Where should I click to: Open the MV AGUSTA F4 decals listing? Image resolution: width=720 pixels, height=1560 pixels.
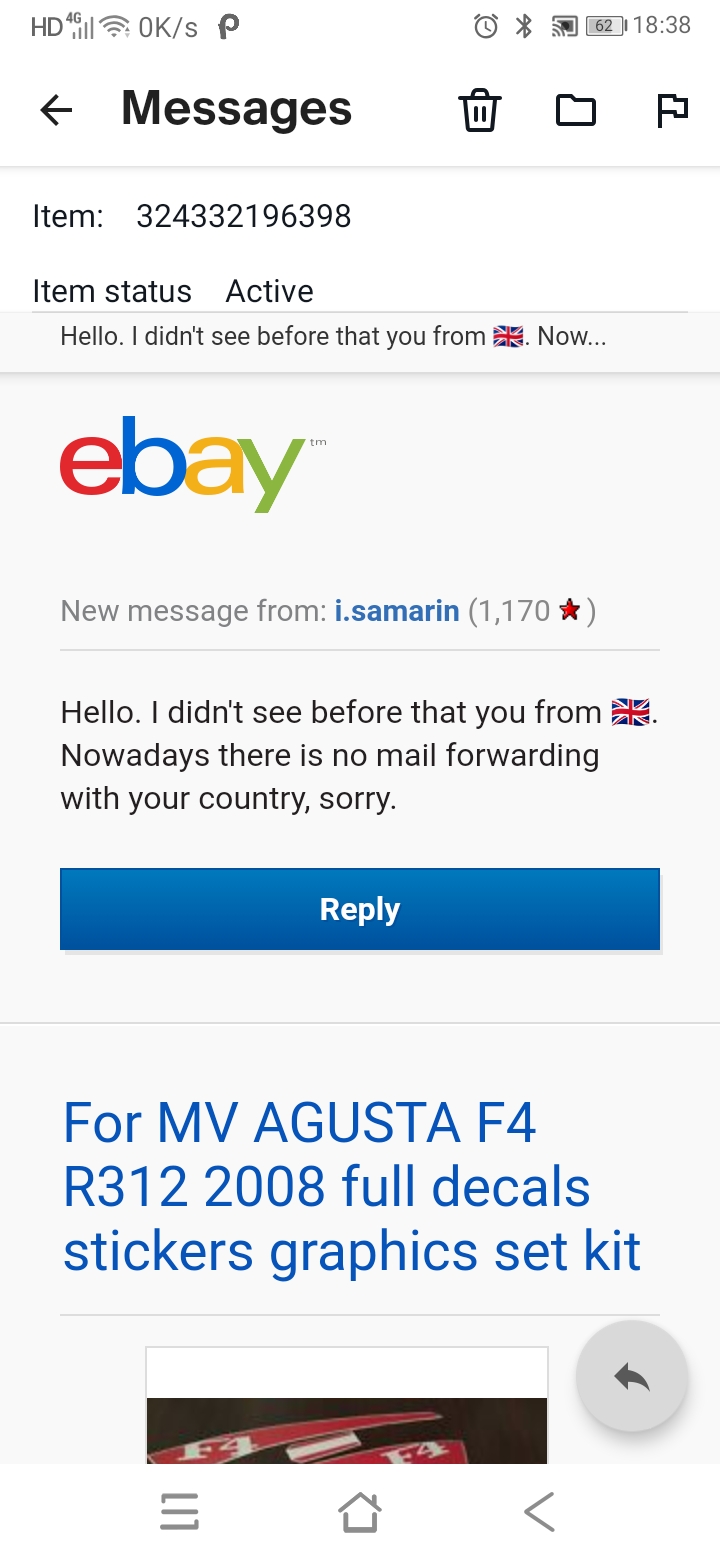pos(351,1187)
